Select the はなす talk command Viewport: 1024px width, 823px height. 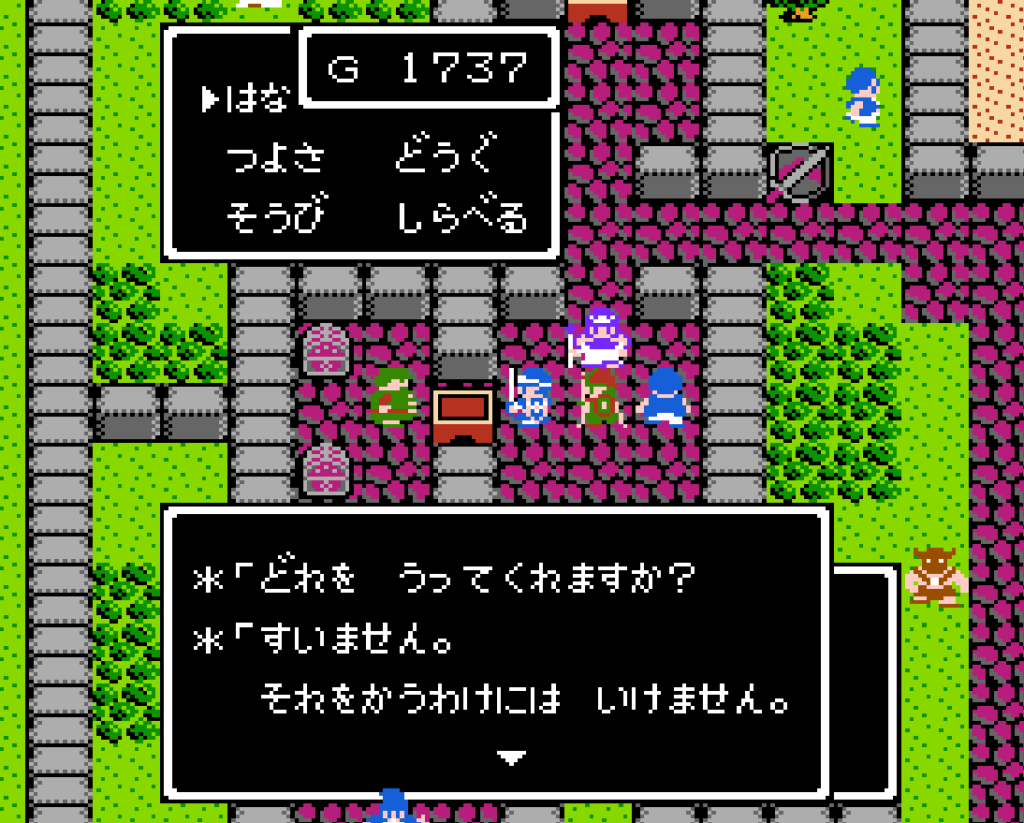coord(257,99)
